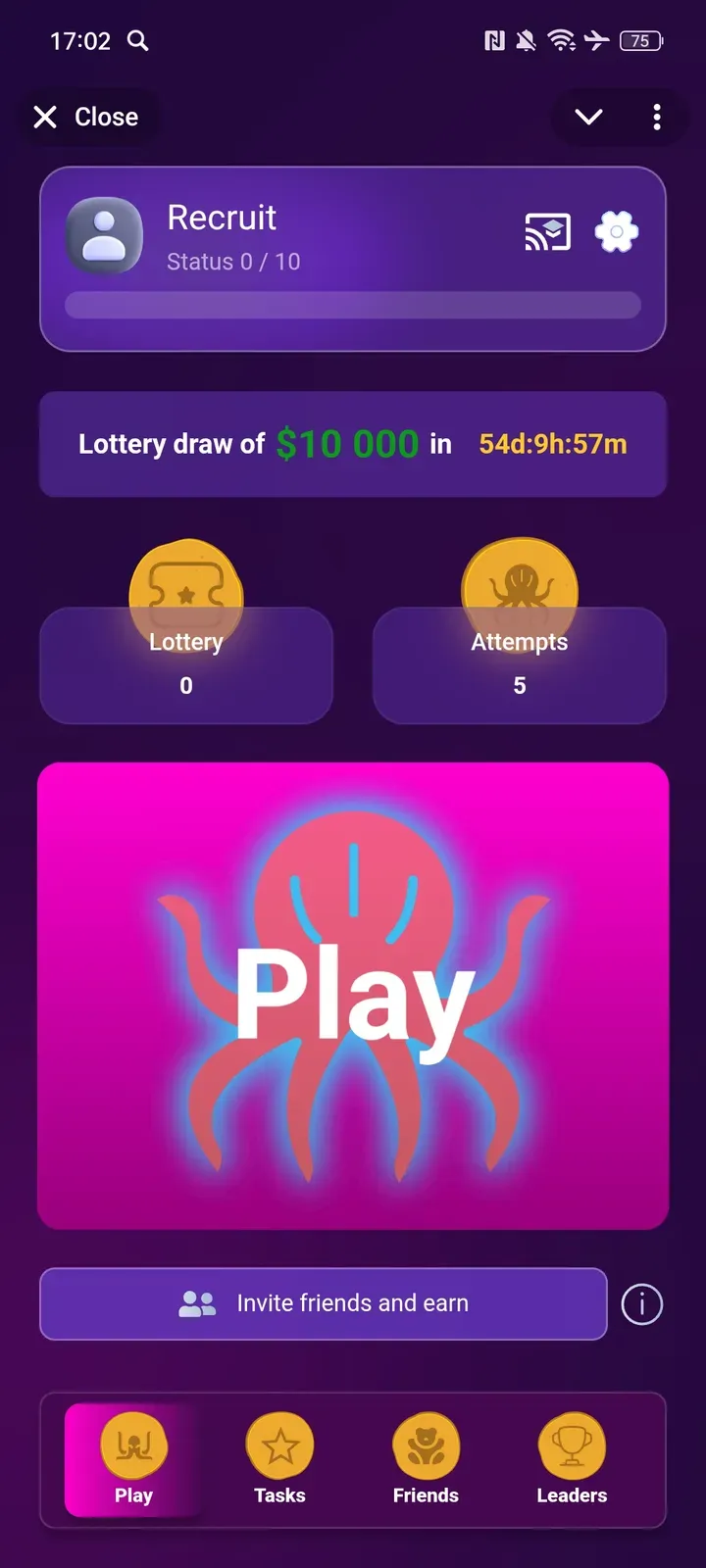Select the Play tab in the bottom bar
The image size is (706, 1568).
[133, 1459]
